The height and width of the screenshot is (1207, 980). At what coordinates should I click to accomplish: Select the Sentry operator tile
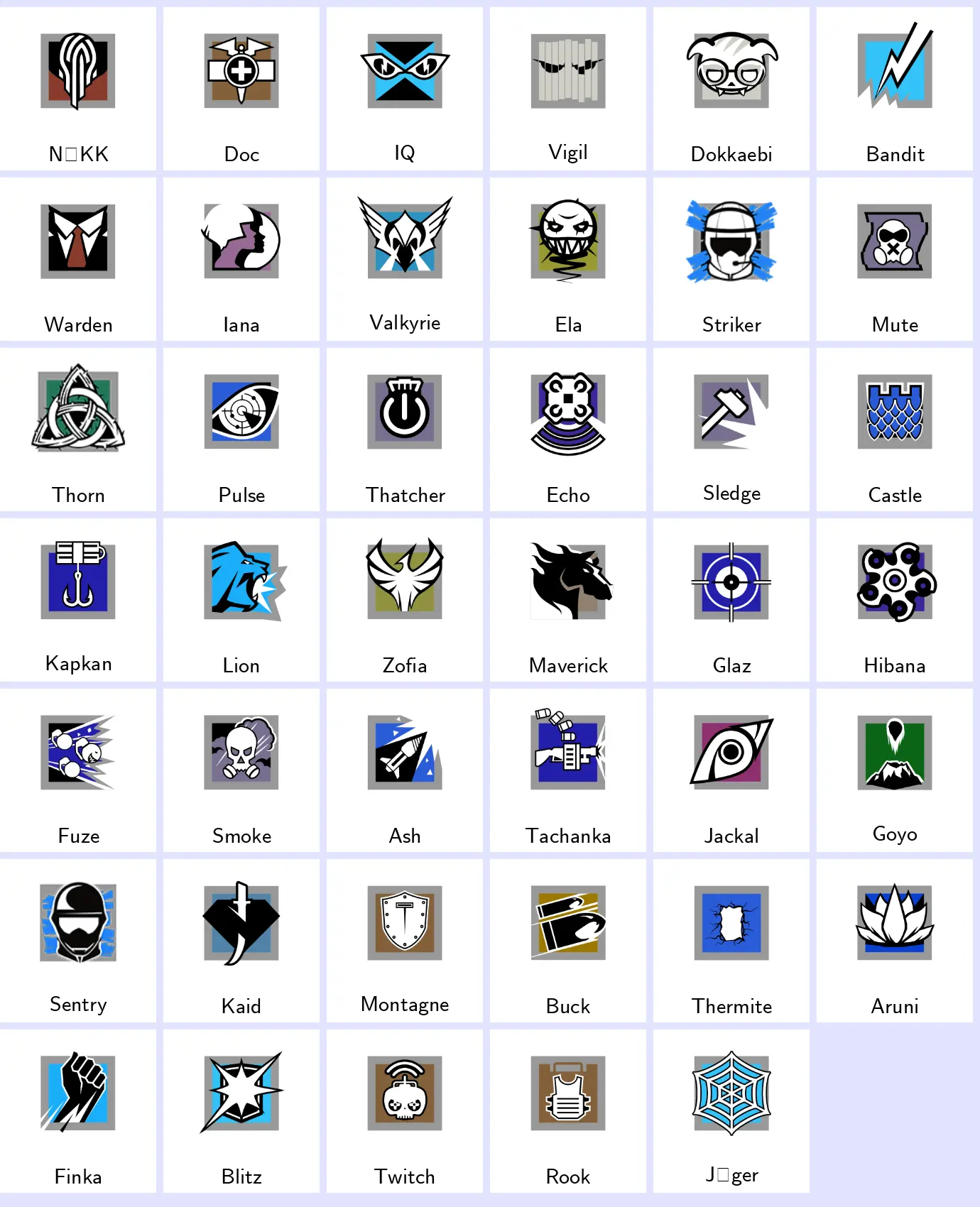click(78, 941)
